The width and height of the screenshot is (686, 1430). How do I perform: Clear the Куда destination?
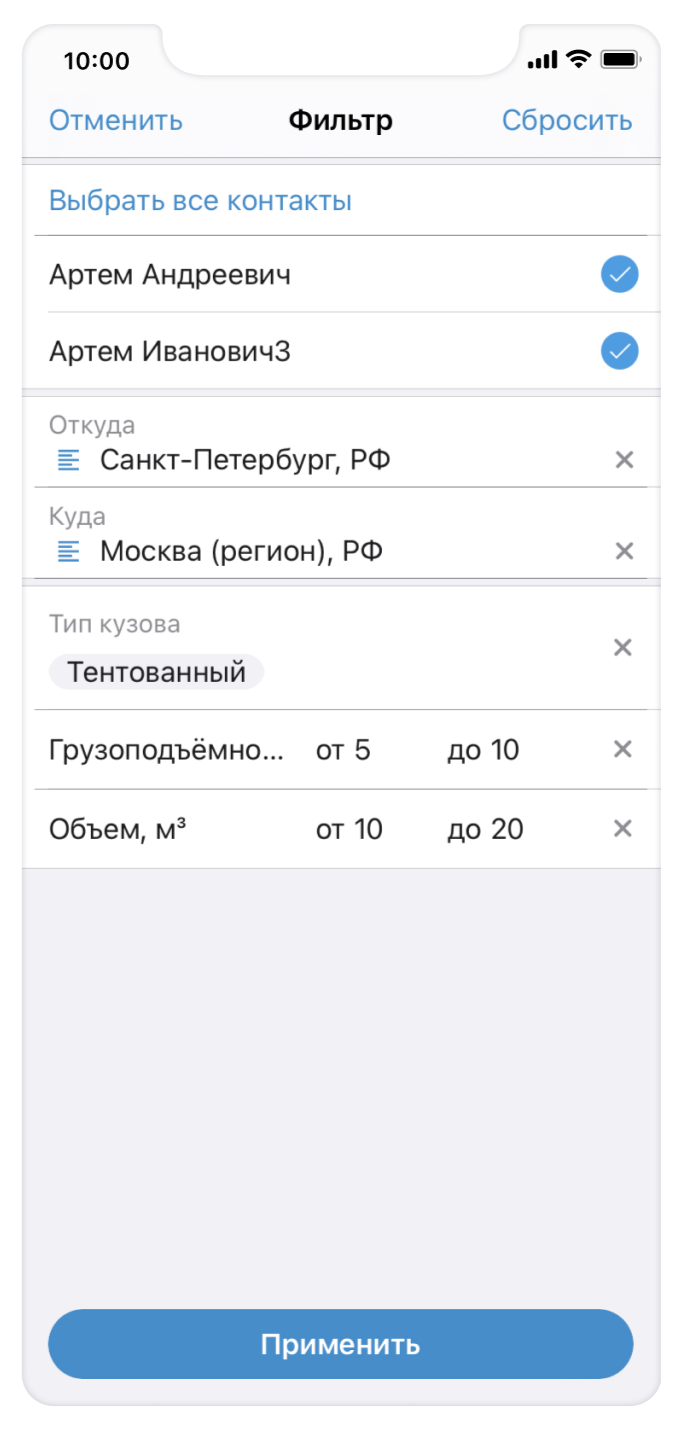[x=624, y=551]
